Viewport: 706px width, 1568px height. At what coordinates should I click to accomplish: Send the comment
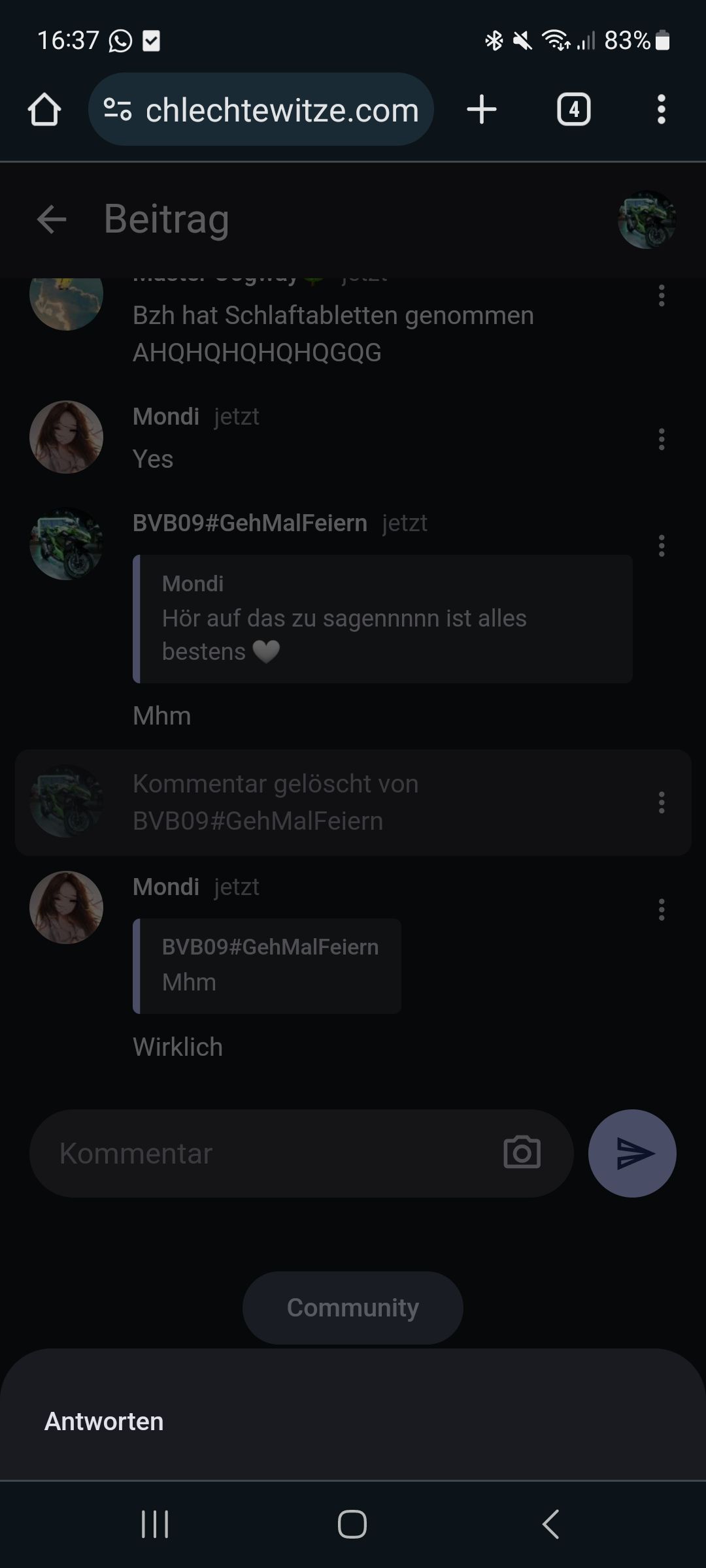pos(632,1154)
